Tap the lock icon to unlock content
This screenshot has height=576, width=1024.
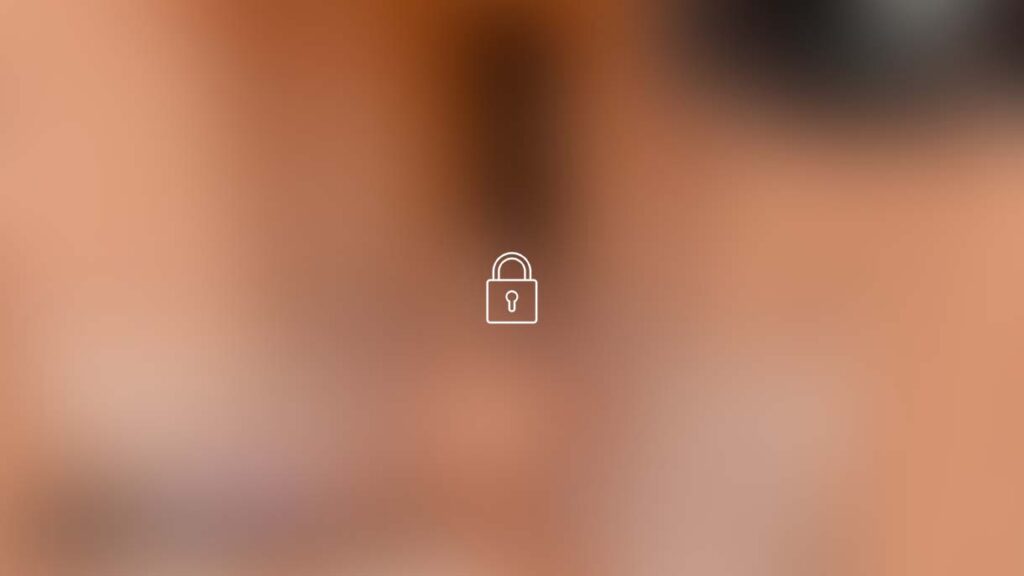pyautogui.click(x=511, y=289)
